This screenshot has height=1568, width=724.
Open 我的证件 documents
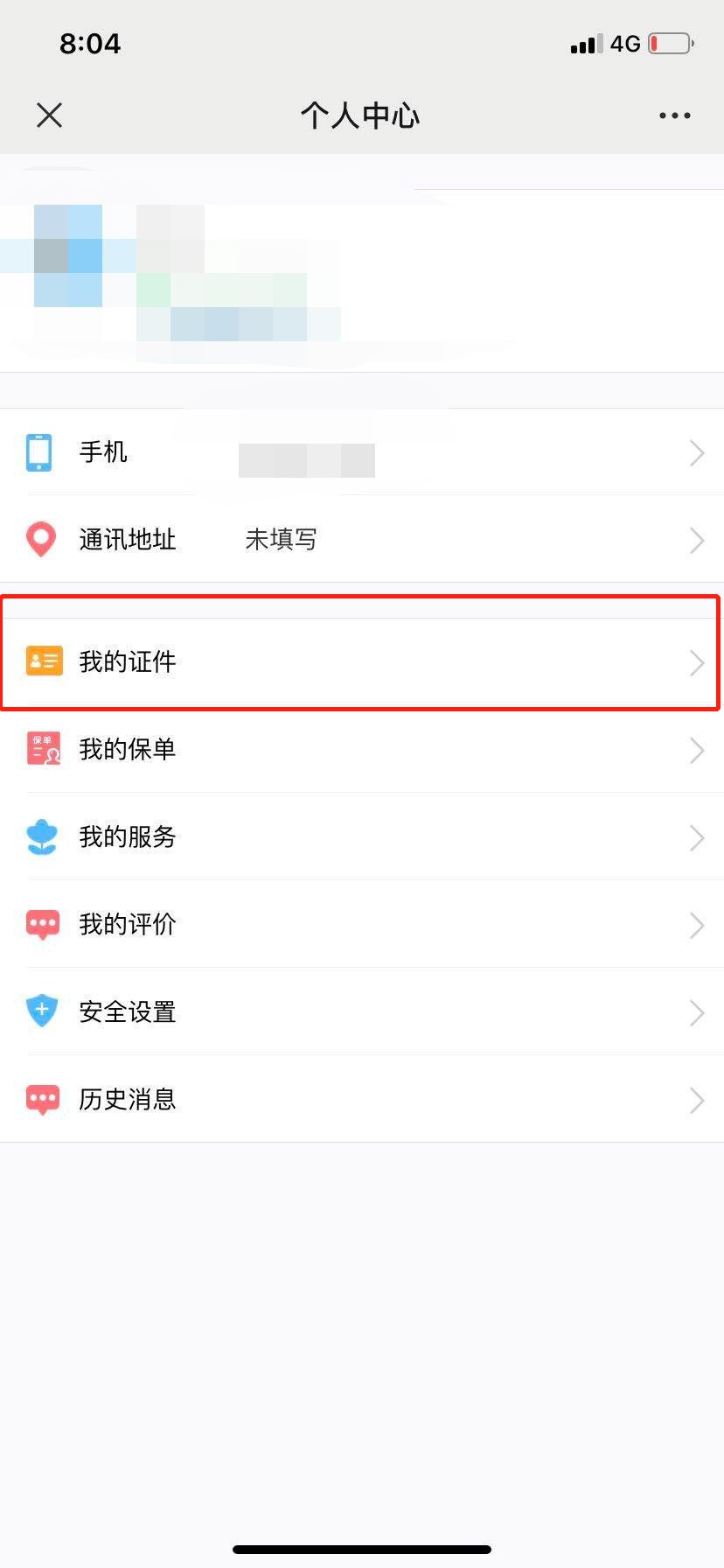(x=362, y=662)
